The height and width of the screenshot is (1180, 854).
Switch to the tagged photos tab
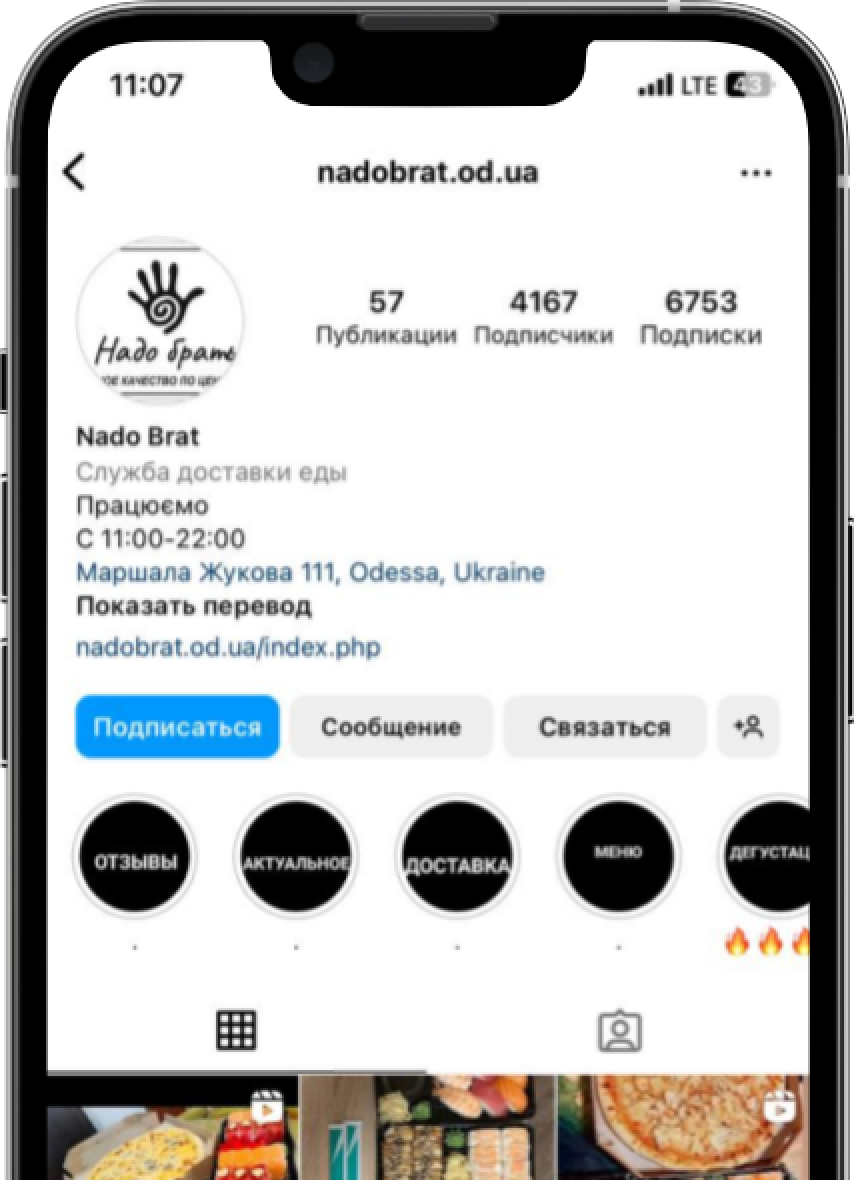point(619,1031)
